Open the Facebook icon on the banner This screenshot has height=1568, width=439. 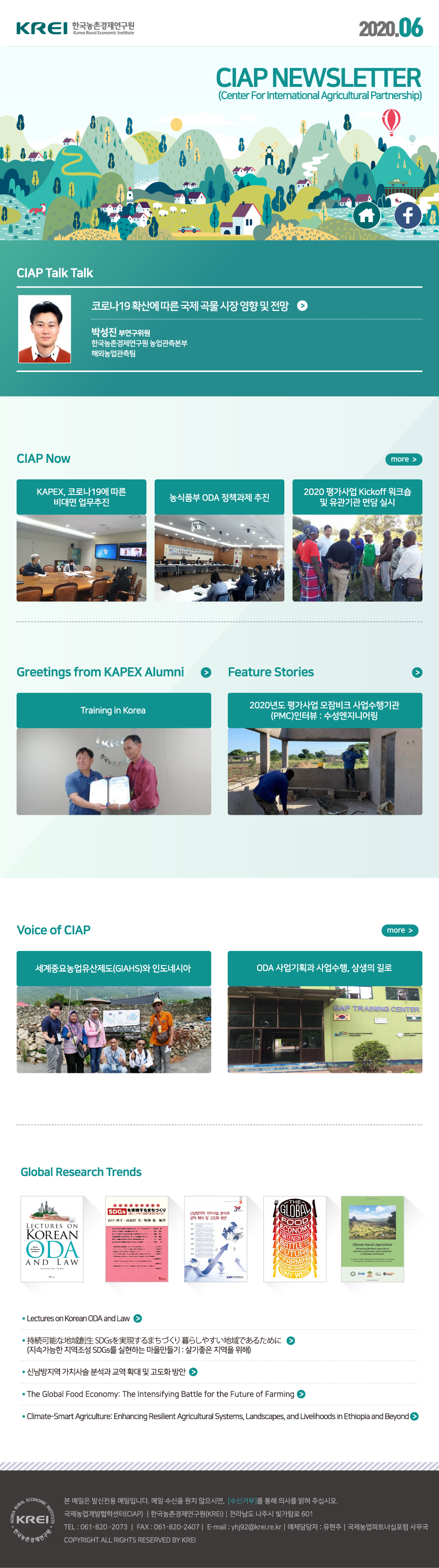(x=407, y=215)
